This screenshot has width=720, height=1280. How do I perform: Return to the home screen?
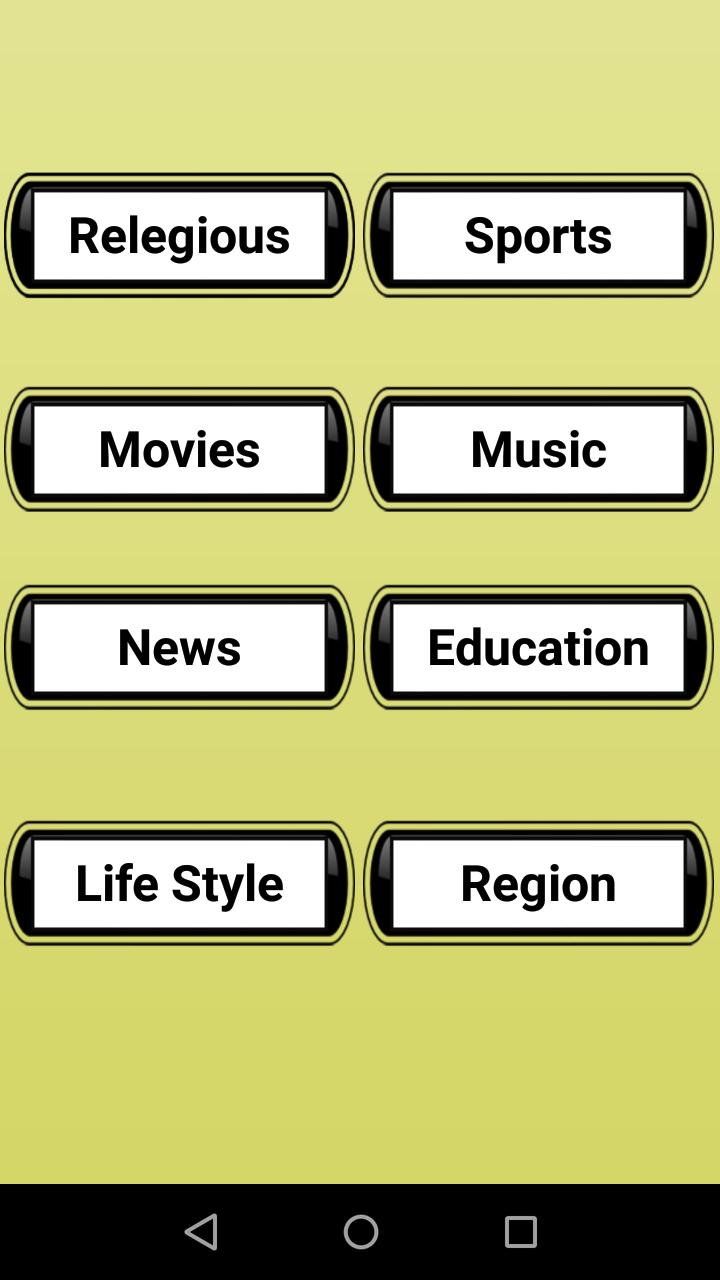pyautogui.click(x=361, y=1232)
